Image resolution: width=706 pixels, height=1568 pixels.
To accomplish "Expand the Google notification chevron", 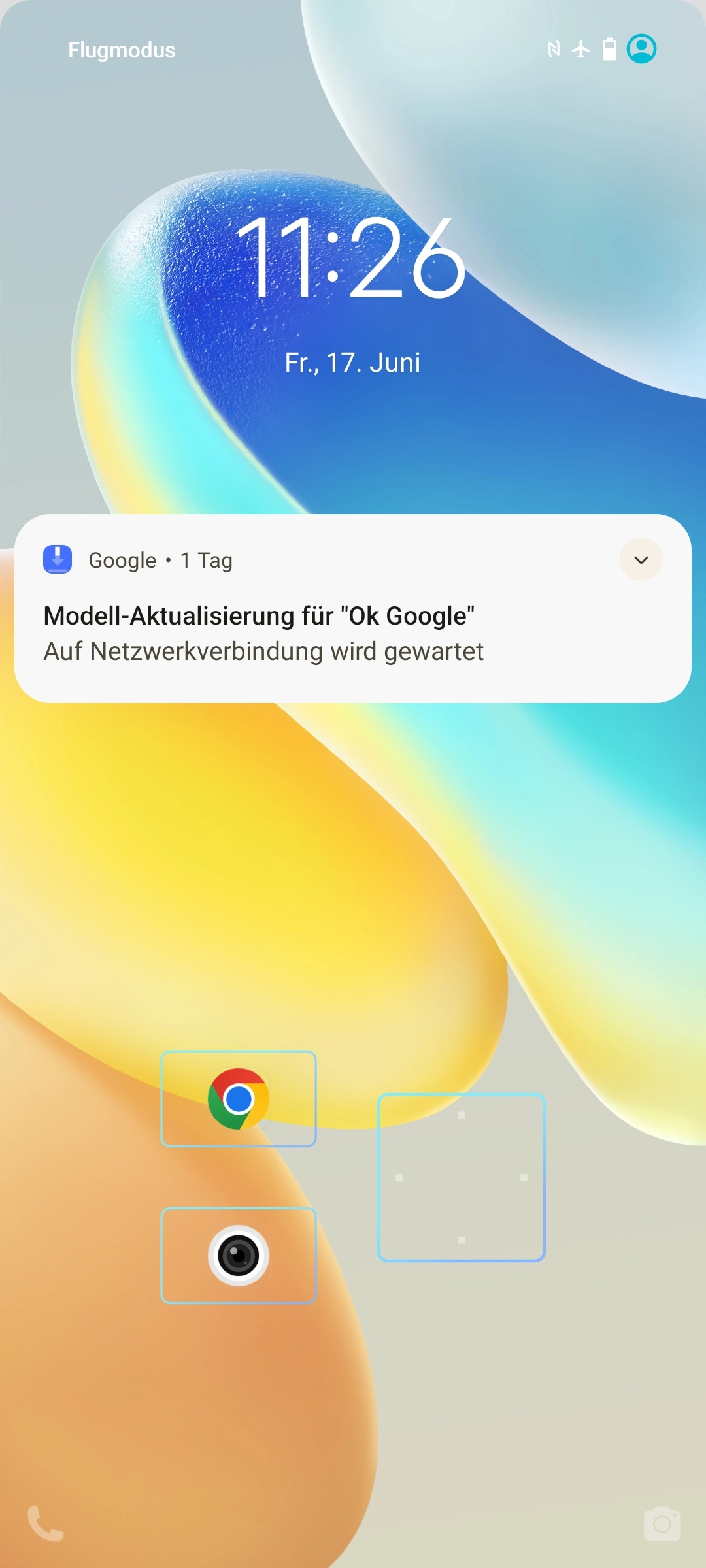I will click(x=641, y=560).
